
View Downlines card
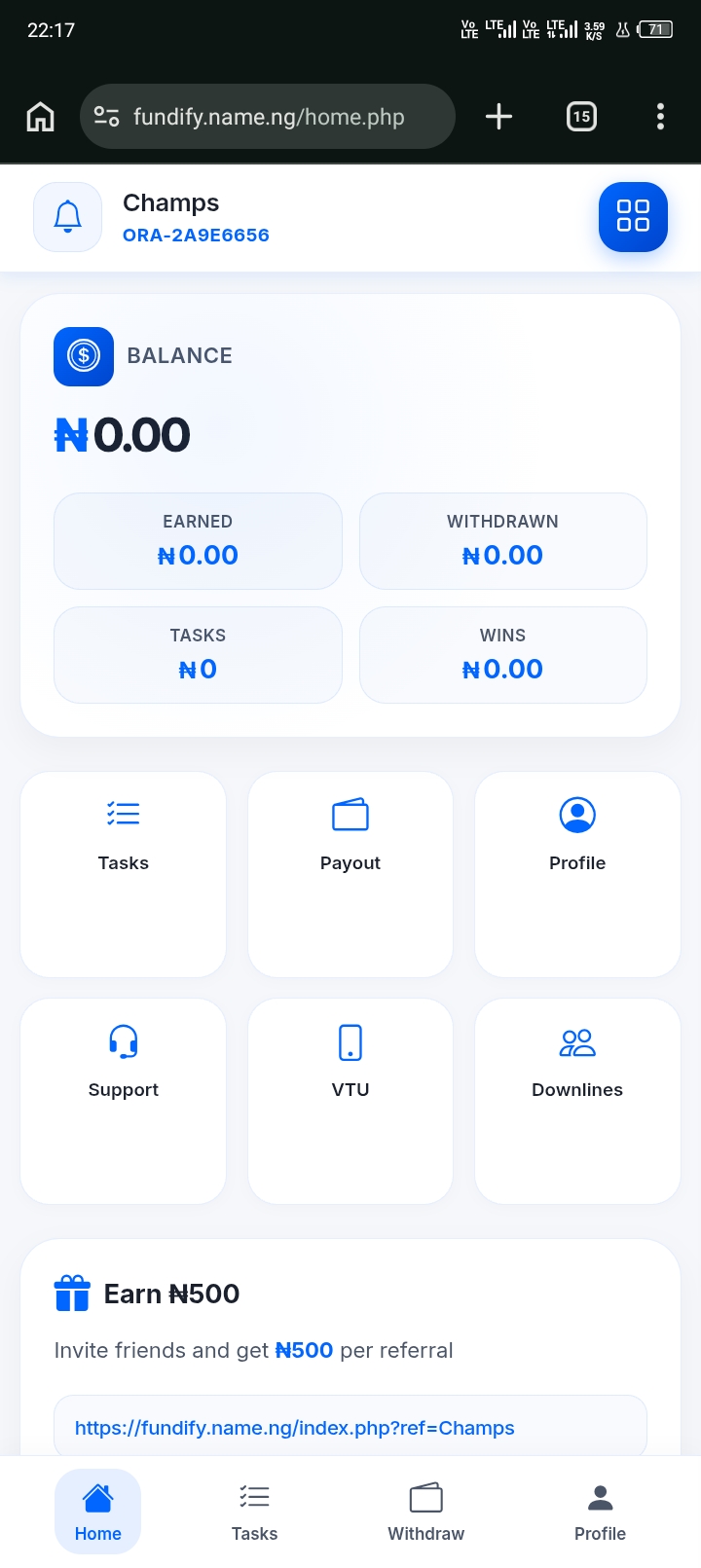pos(577,1101)
